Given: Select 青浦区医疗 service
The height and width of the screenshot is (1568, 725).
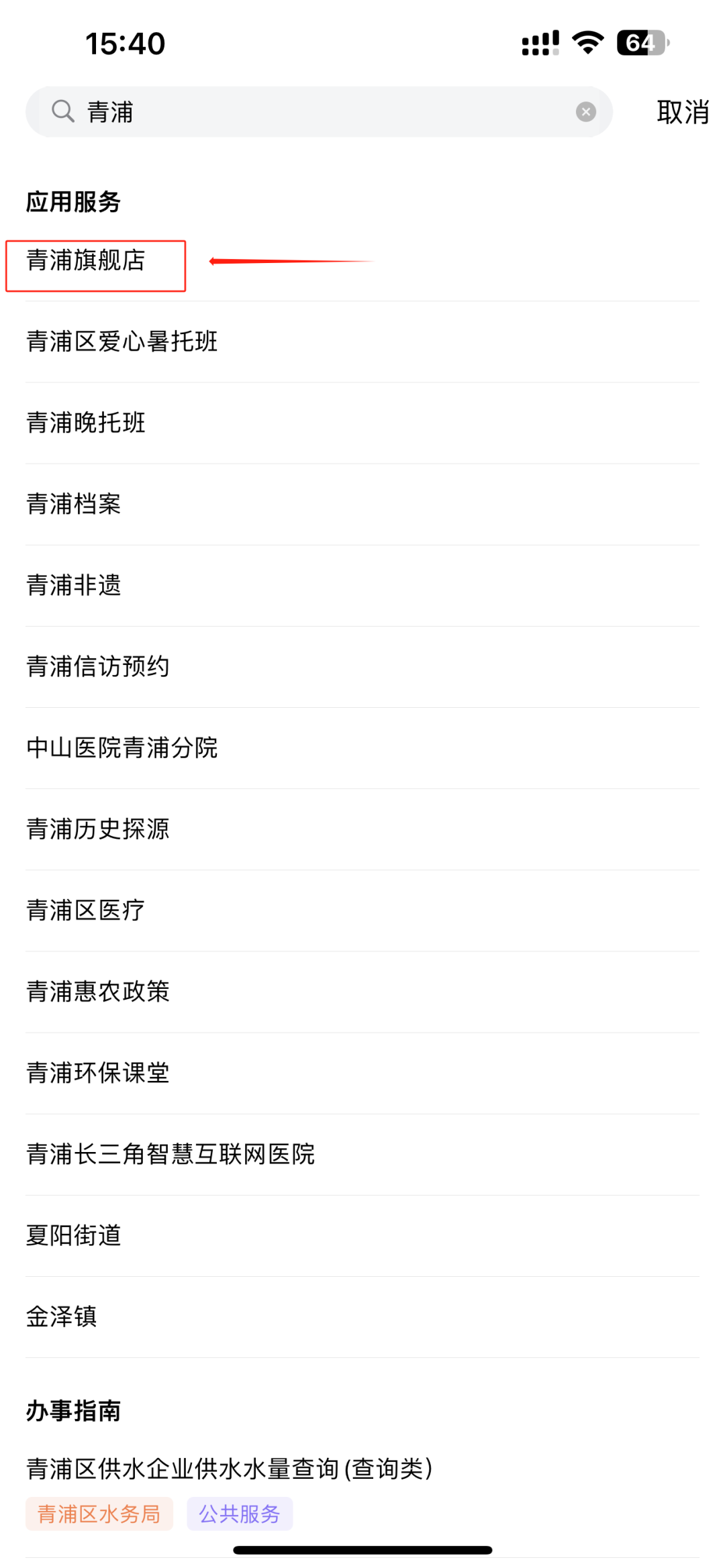Looking at the screenshot, I should (x=86, y=910).
